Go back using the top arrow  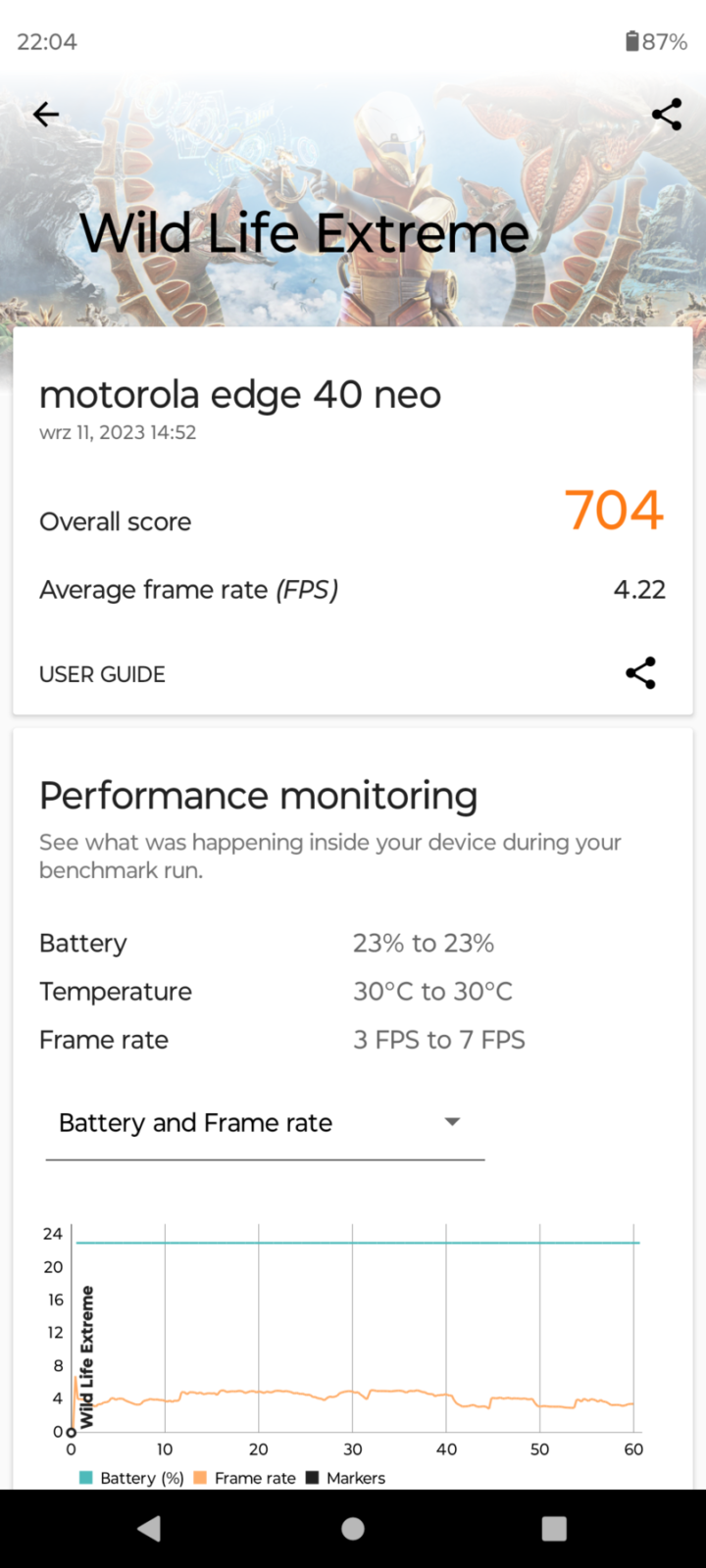coord(46,115)
